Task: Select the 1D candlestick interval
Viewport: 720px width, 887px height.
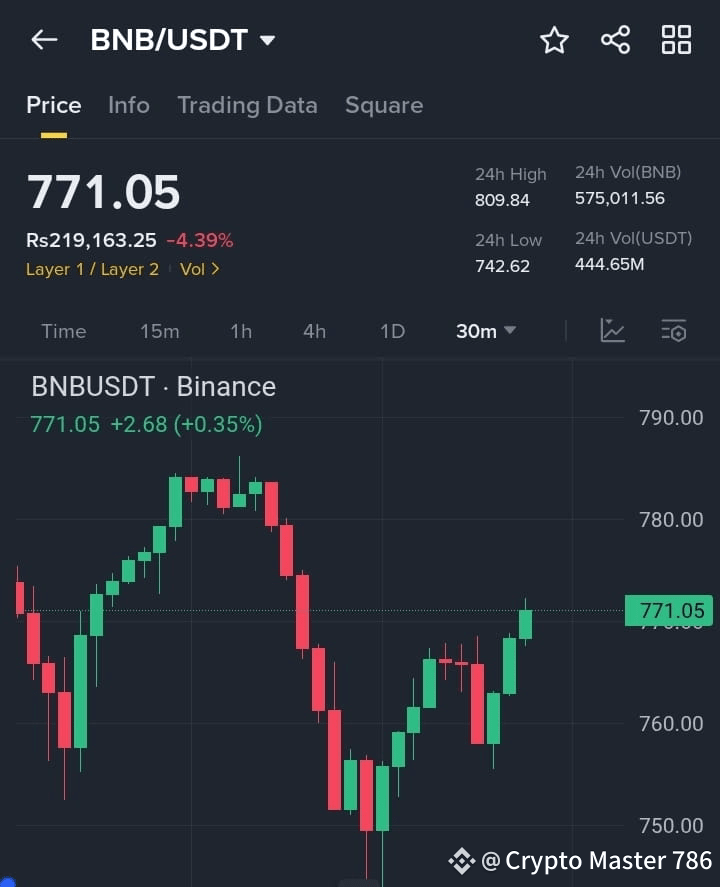Action: click(392, 331)
